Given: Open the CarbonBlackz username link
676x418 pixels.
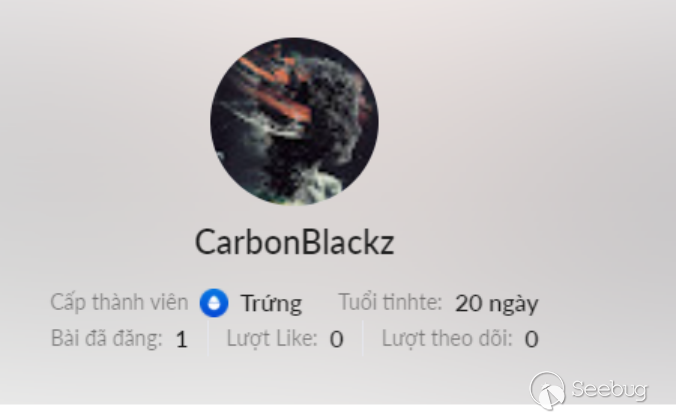Looking at the screenshot, I should 294,243.
